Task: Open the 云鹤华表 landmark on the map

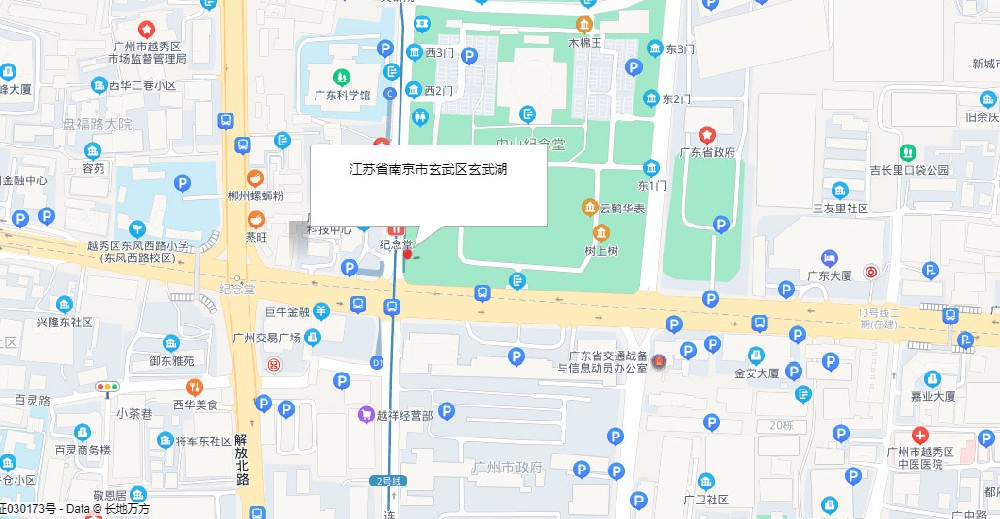Action: (590, 208)
